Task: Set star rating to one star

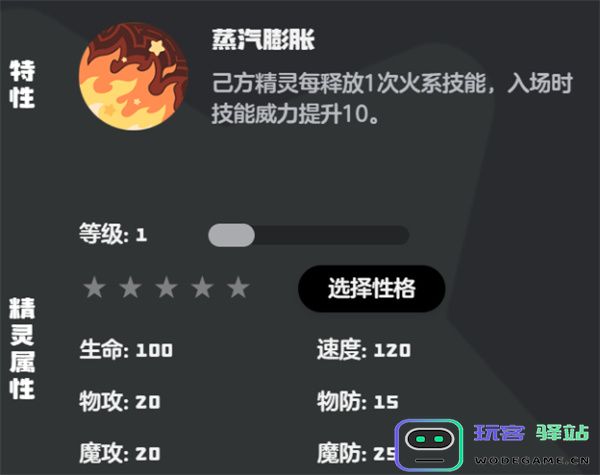Action: tap(94, 289)
